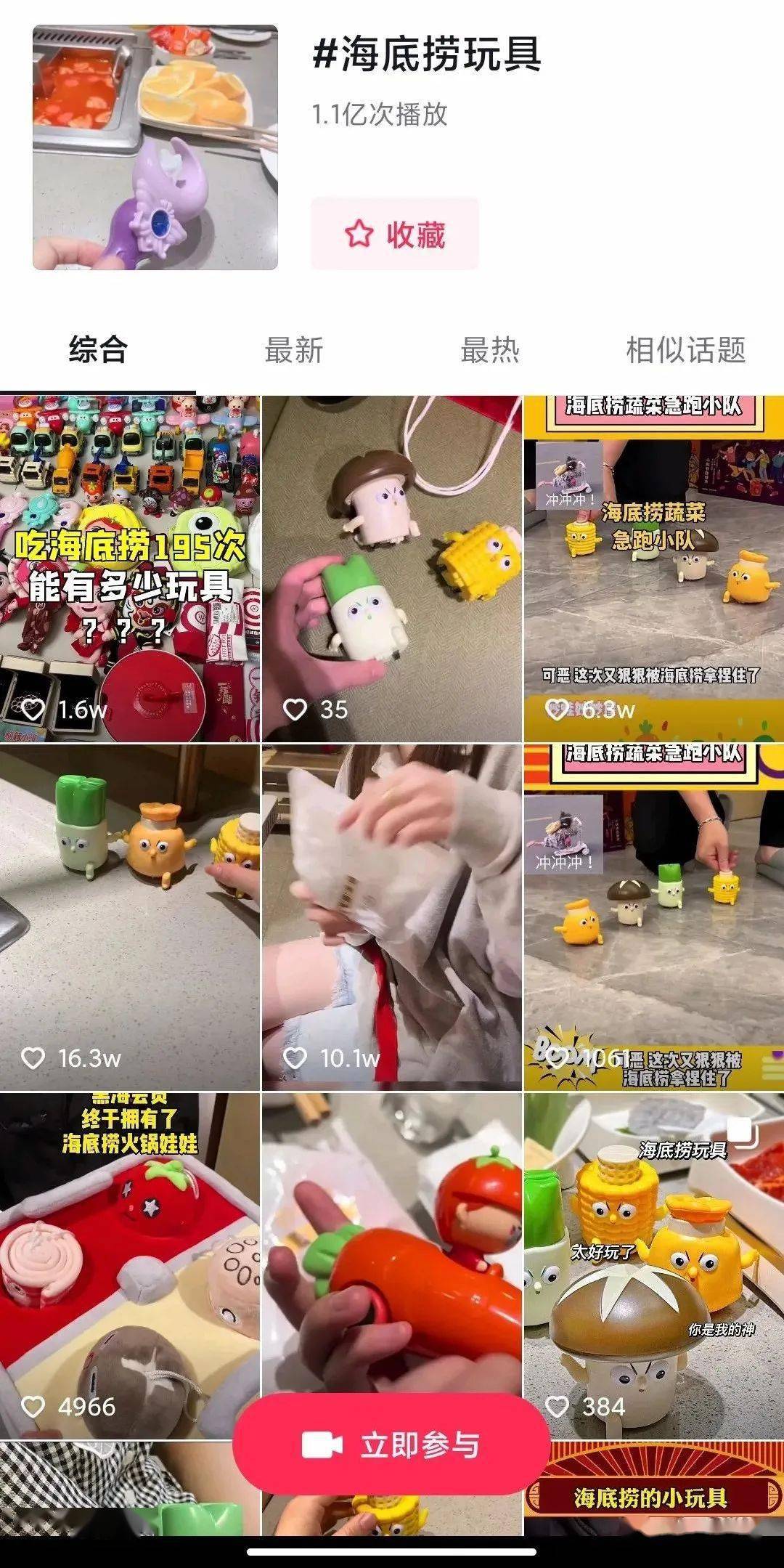Switch to the 综合 tab

99,350
